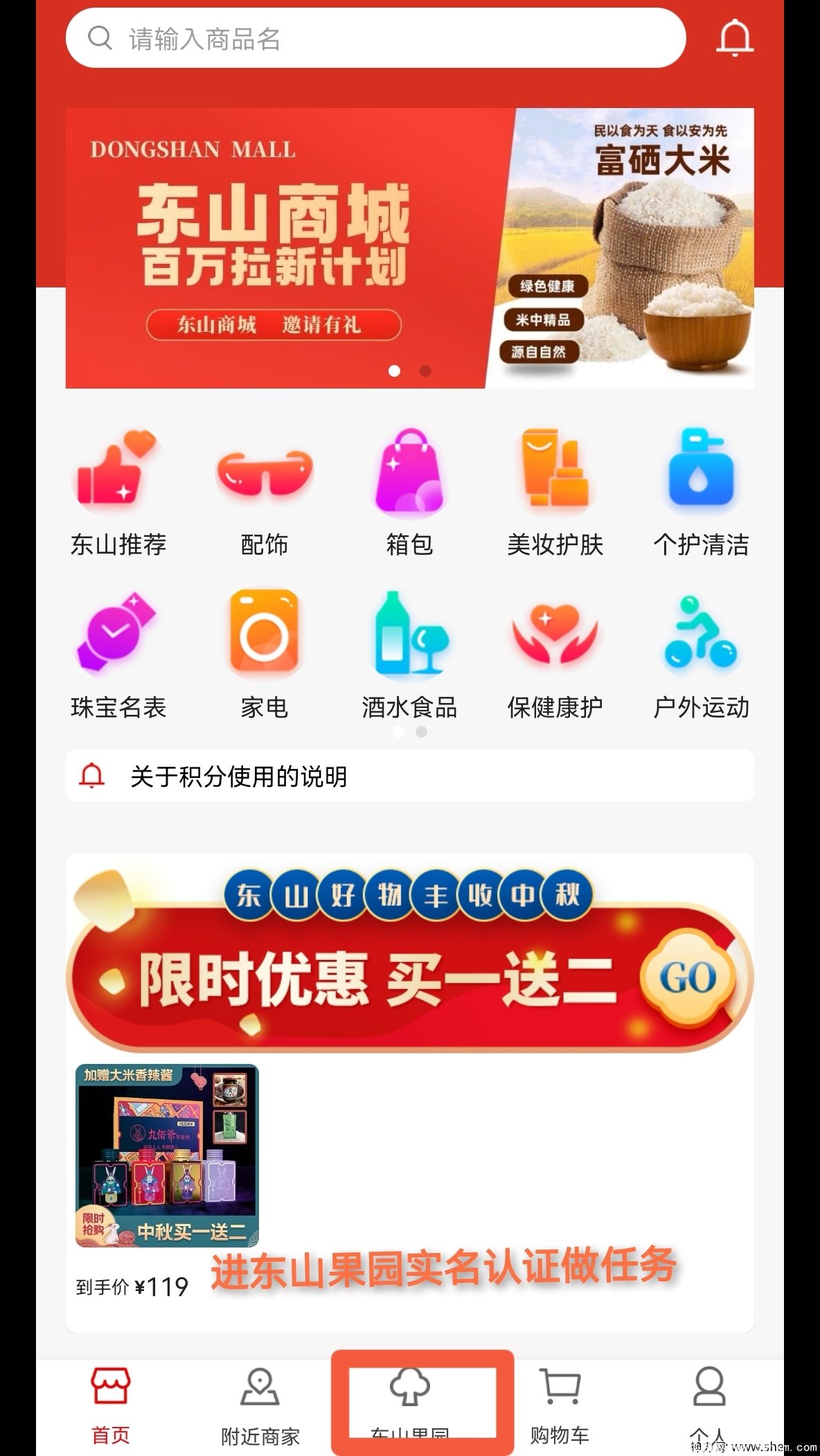Tap the product name search box
820x1456 pixels.
pyautogui.click(x=374, y=39)
